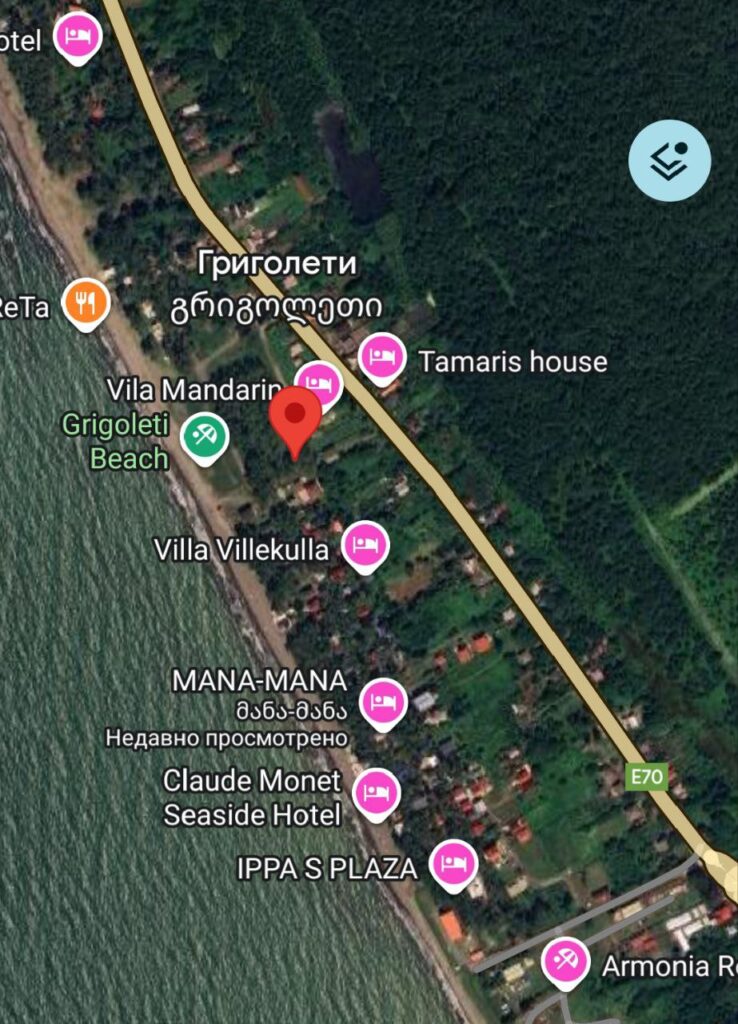The width and height of the screenshot is (738, 1024).
Task: Select the Vila Mandarin hotel pin
Action: click(319, 383)
